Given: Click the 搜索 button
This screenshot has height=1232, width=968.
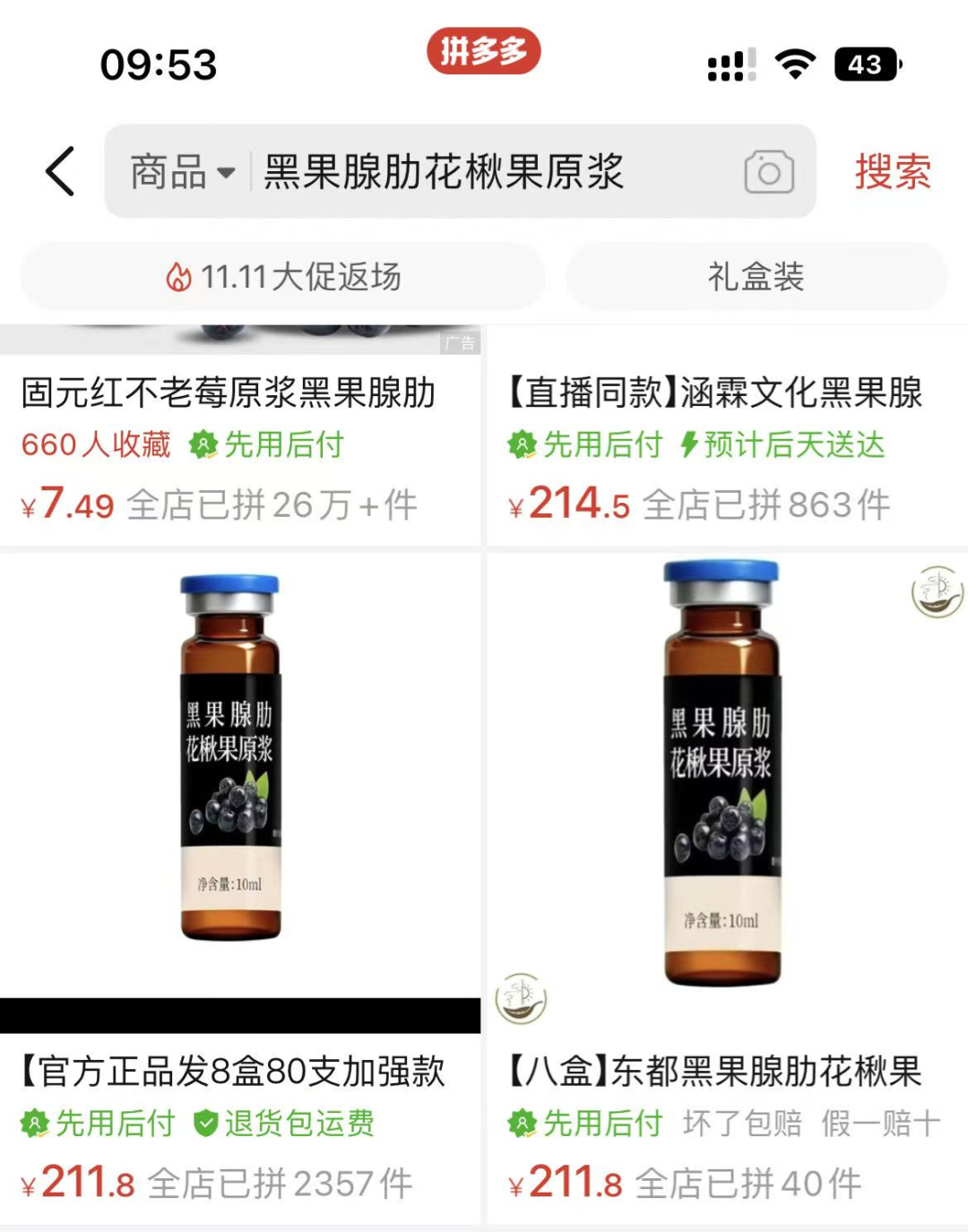Looking at the screenshot, I should coord(893,171).
